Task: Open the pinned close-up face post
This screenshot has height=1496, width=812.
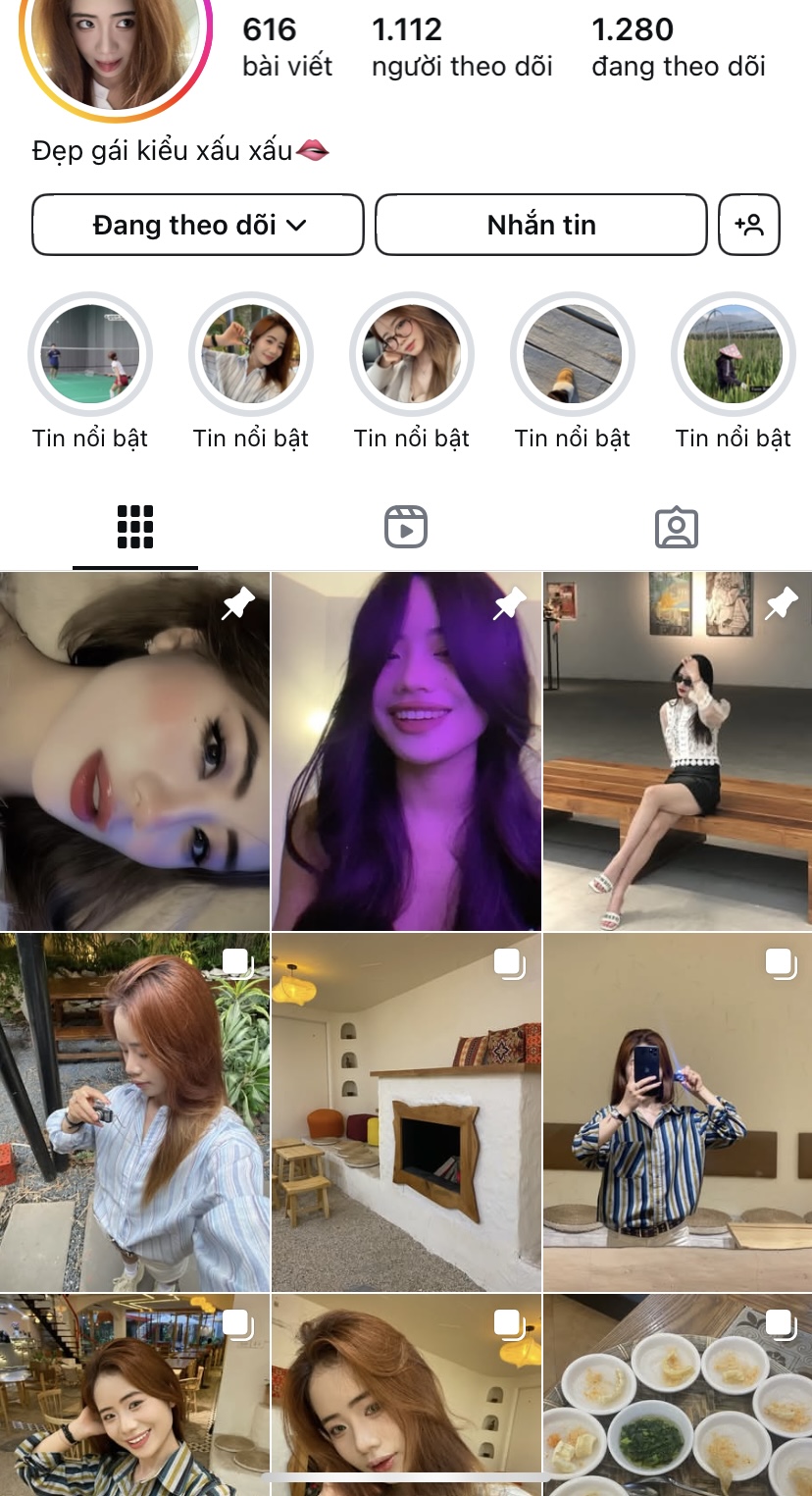Action: (x=134, y=751)
